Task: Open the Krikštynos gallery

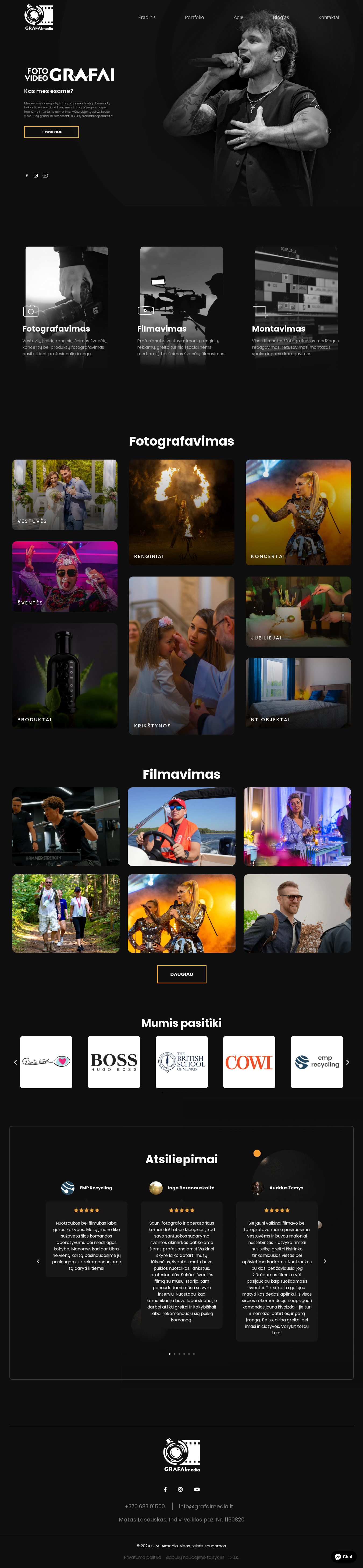Action: click(x=181, y=655)
